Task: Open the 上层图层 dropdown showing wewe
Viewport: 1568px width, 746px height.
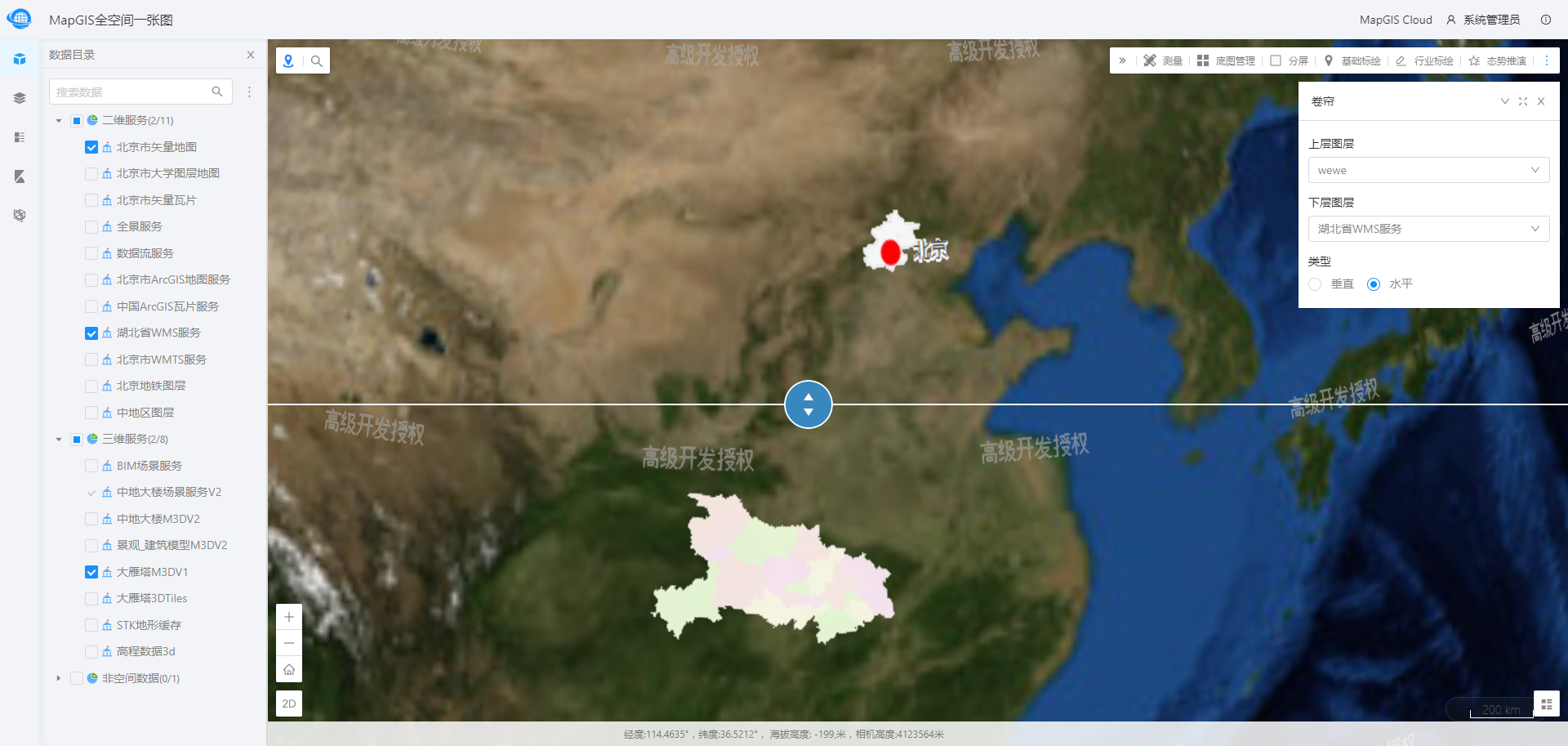Action: tap(1428, 170)
